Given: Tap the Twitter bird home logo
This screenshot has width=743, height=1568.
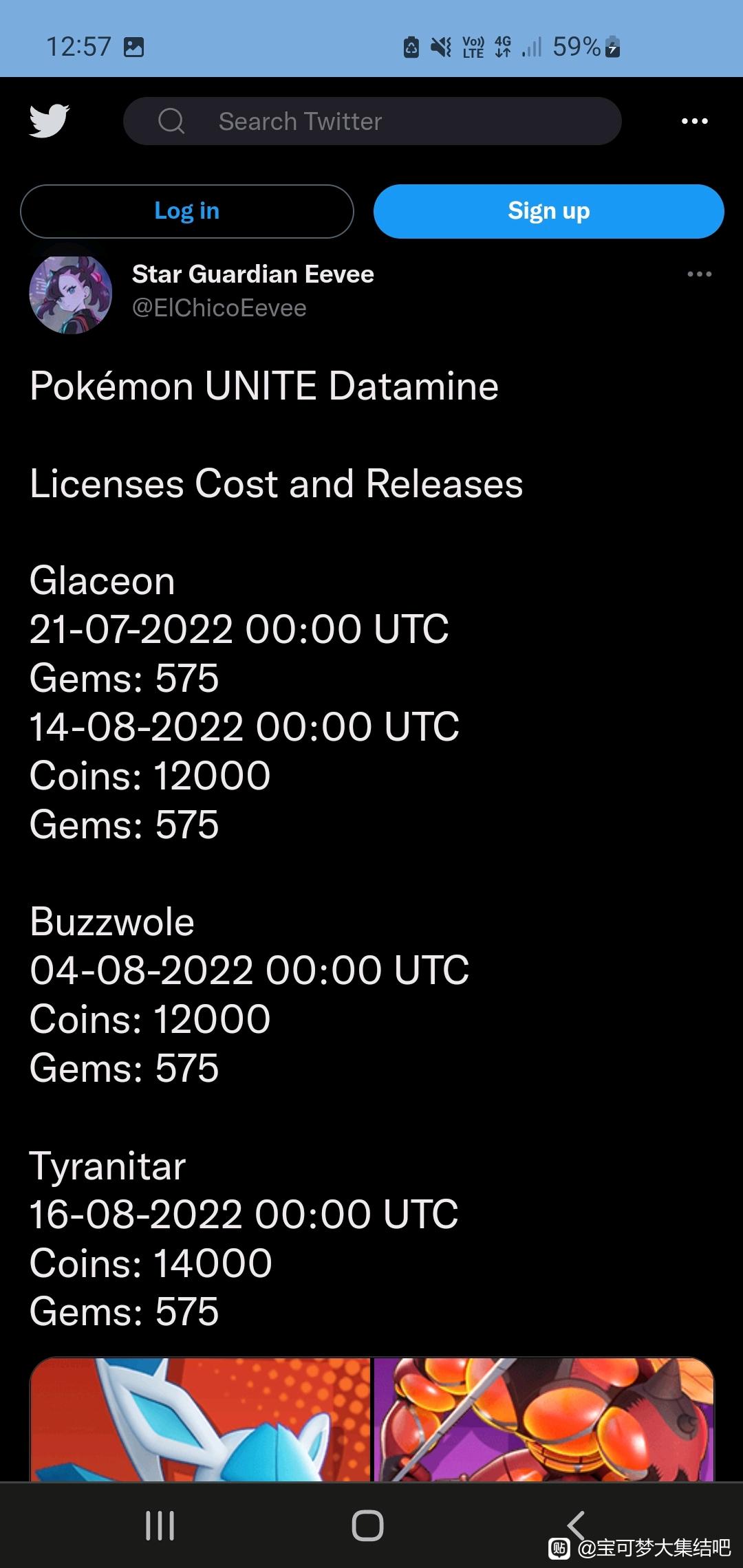Looking at the screenshot, I should coord(50,121).
